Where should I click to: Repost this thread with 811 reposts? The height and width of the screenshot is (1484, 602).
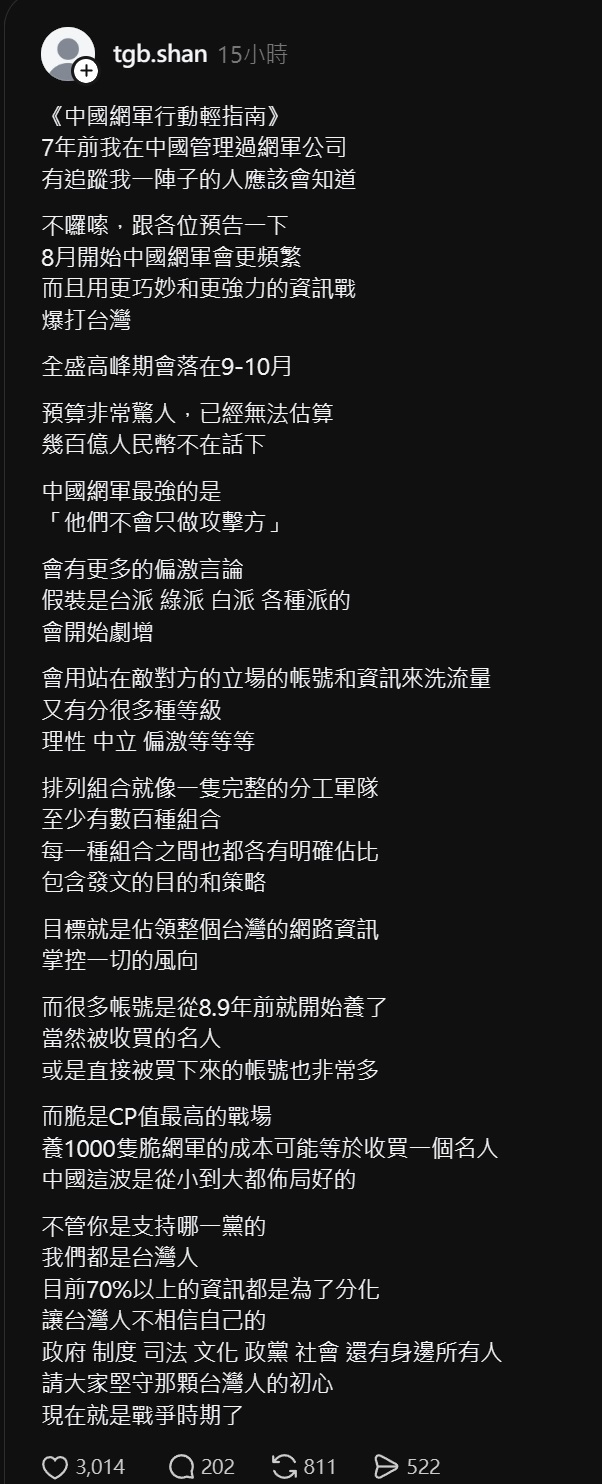(285, 1466)
